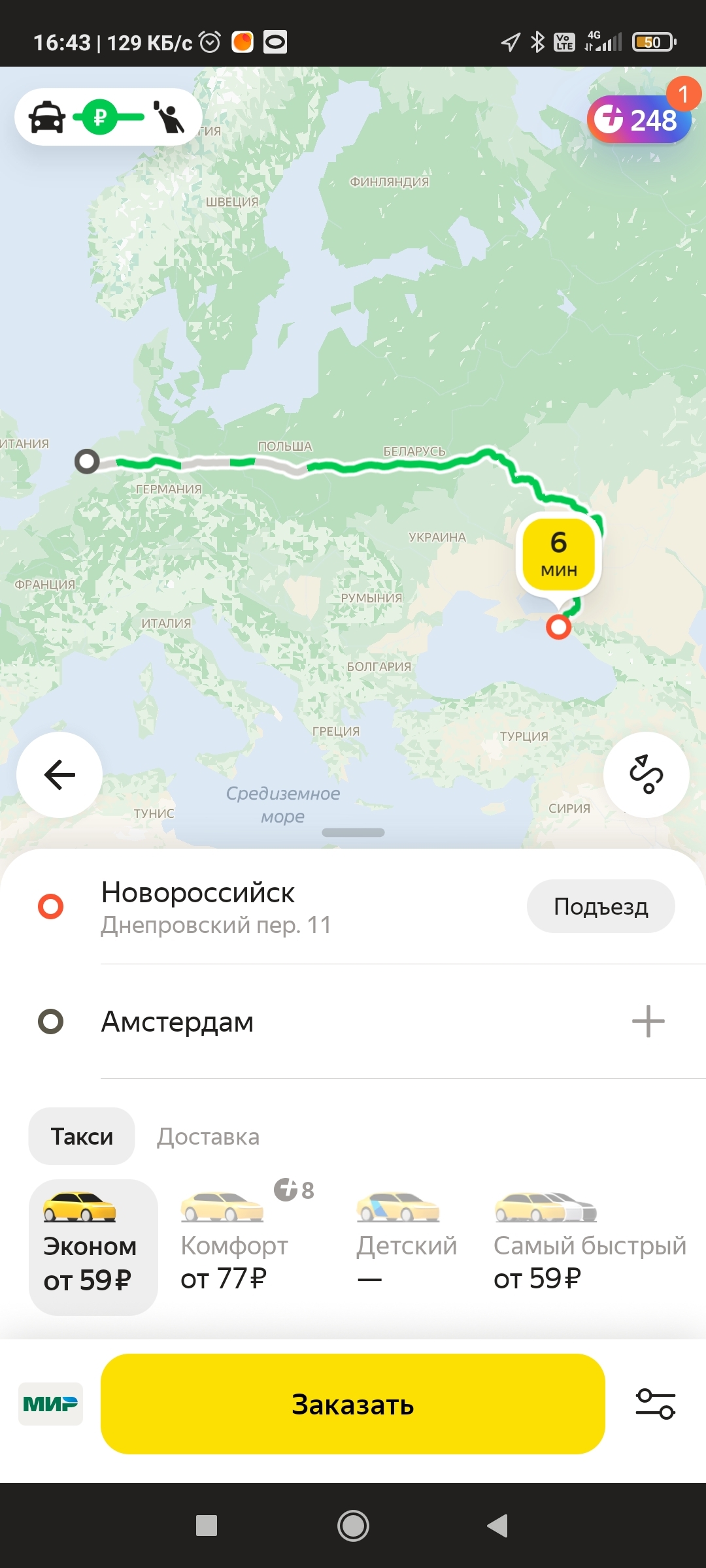Tap the Подъезд entrance button

(600, 906)
